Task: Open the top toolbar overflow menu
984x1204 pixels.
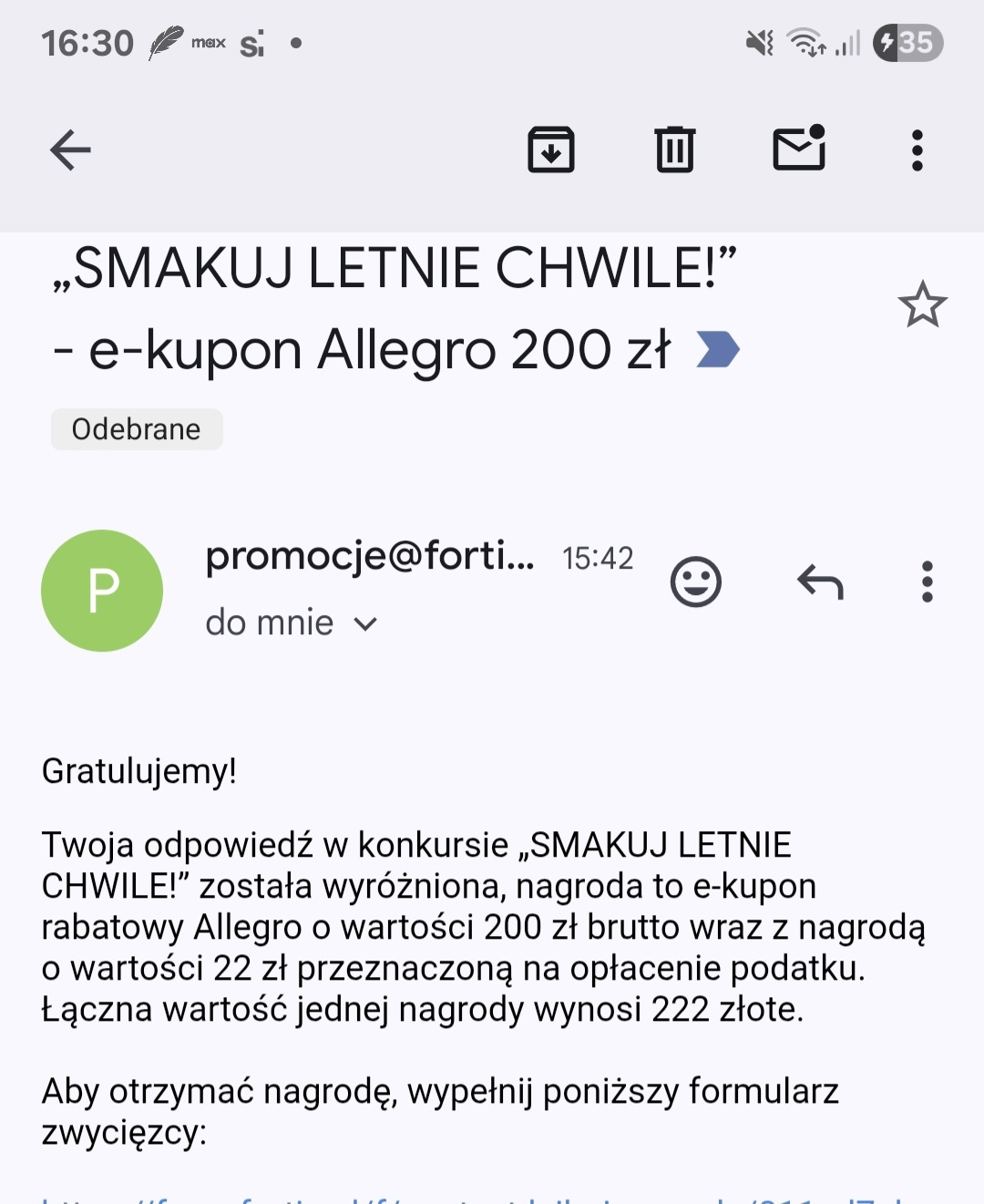Action: tap(917, 150)
